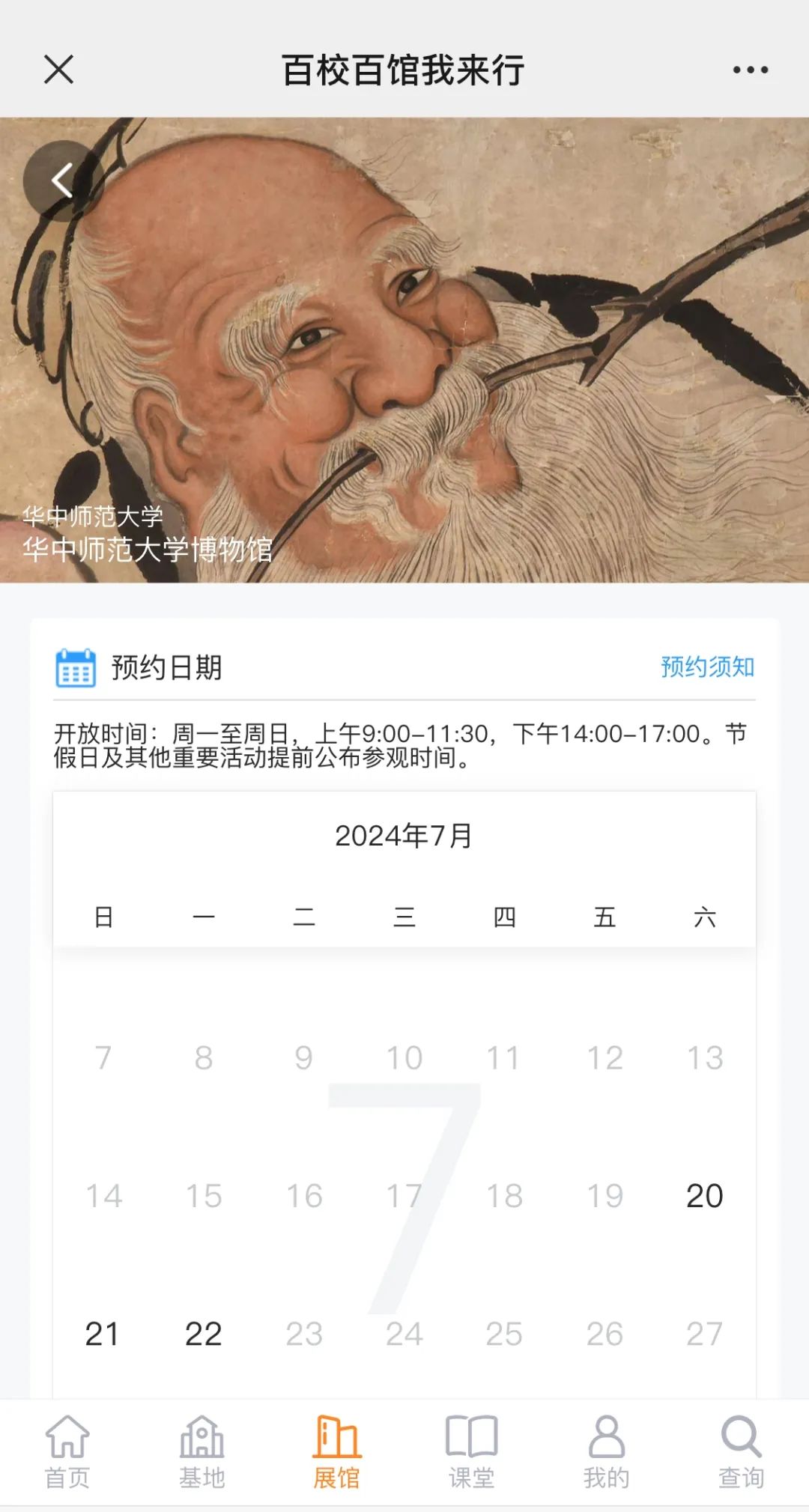This screenshot has width=809, height=1512.
Task: Open the three-dot overflow menu
Action: click(750, 70)
